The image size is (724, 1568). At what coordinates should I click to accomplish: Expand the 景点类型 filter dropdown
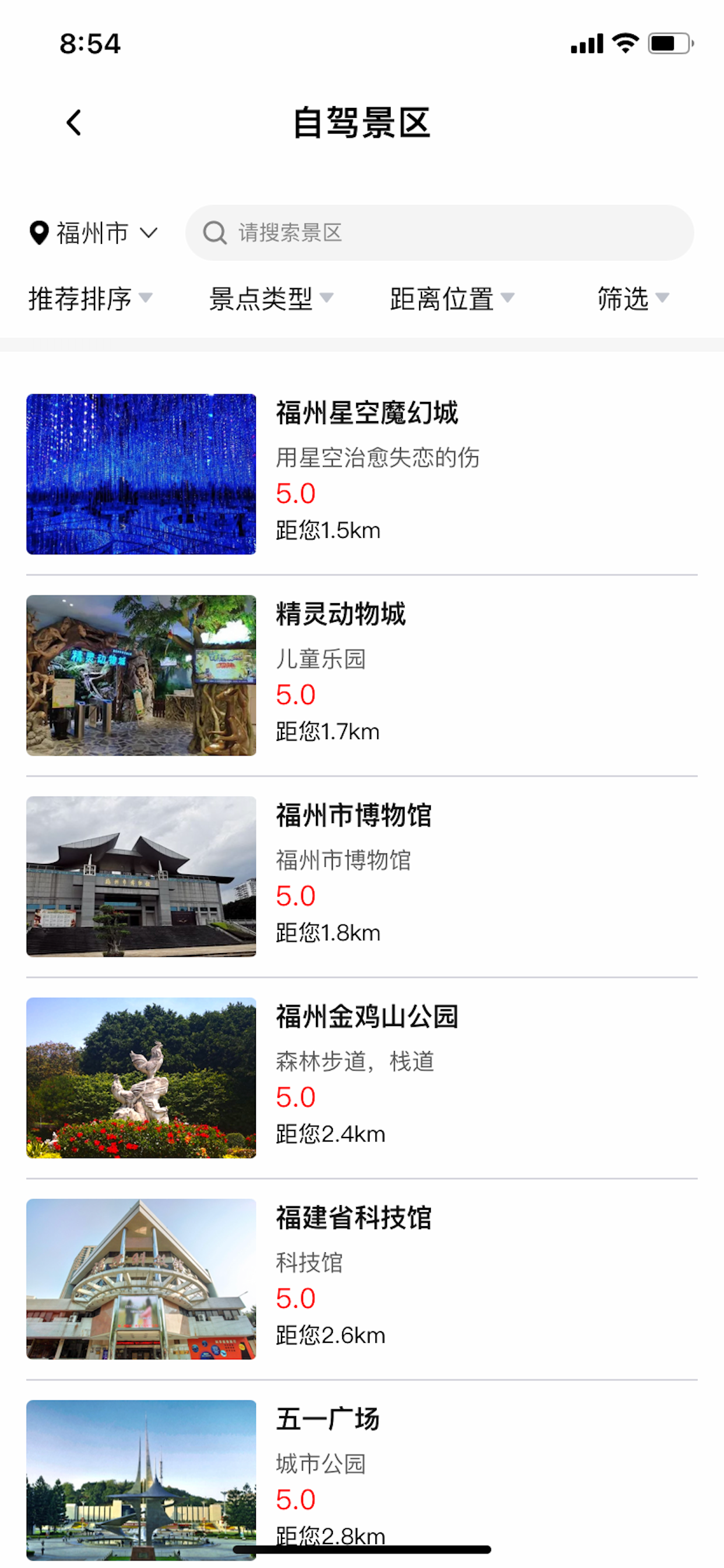271,298
